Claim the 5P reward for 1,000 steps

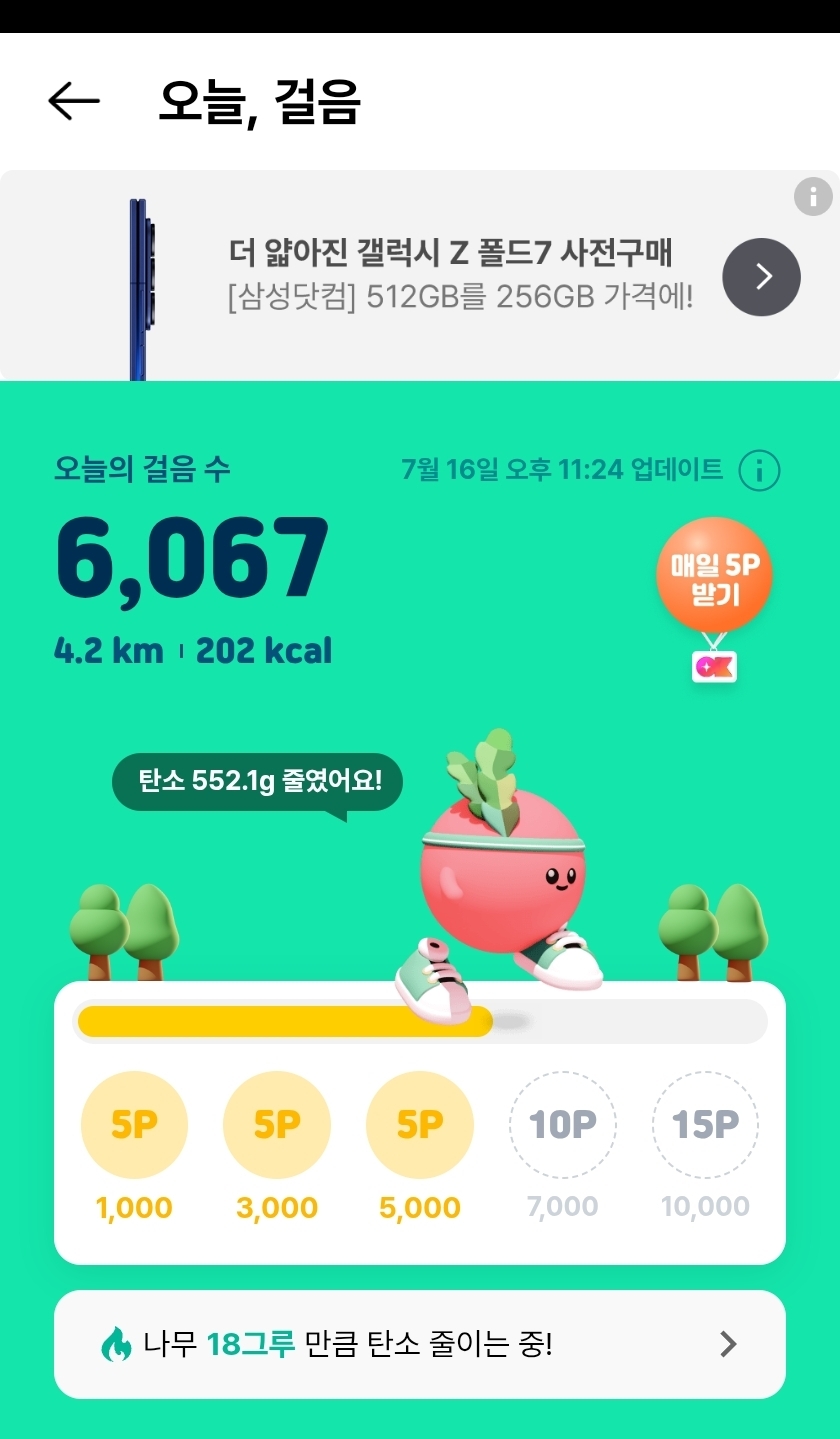(x=134, y=1126)
